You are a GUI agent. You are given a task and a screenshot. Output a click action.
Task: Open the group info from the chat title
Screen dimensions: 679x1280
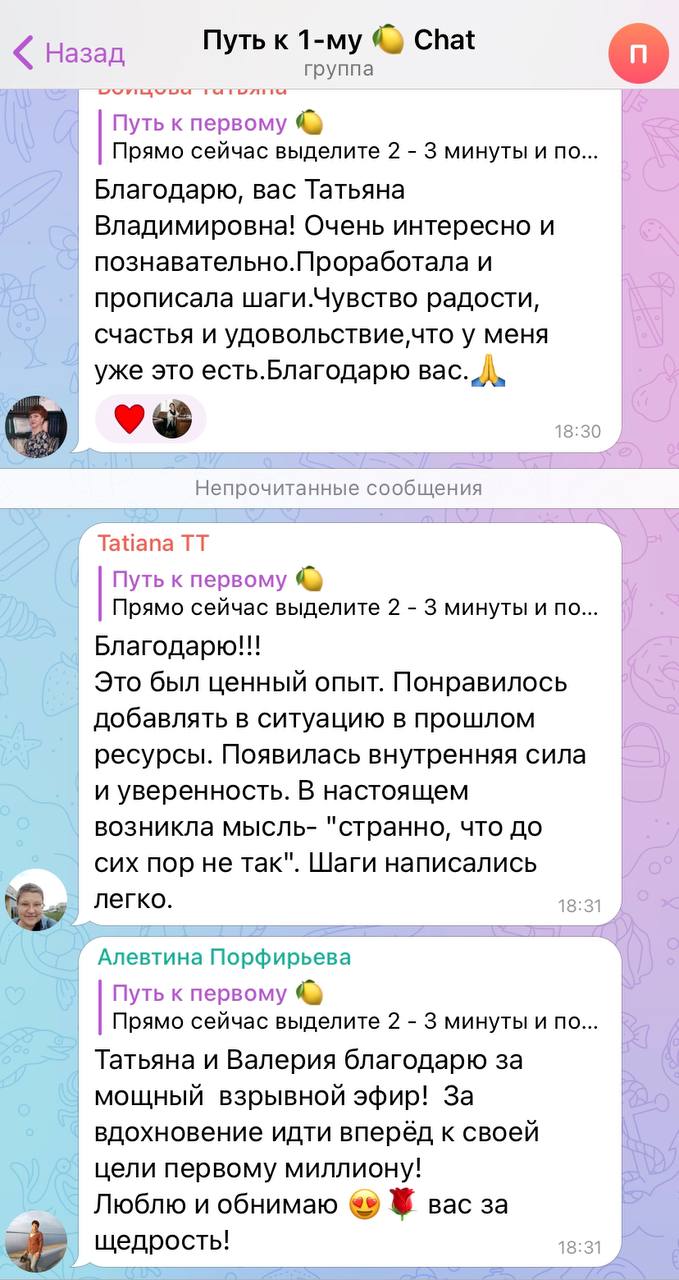(339, 52)
